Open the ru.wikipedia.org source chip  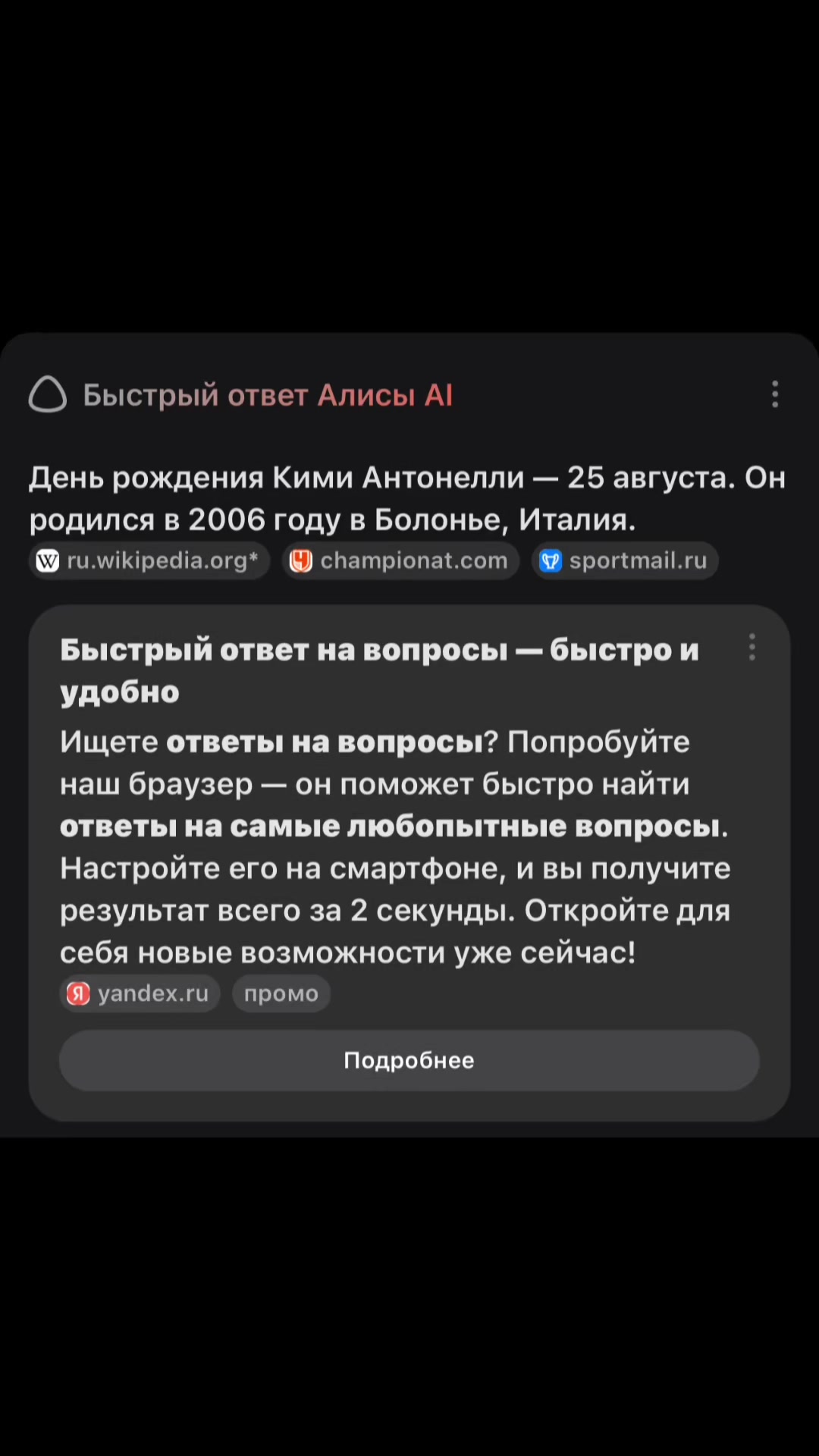click(149, 560)
